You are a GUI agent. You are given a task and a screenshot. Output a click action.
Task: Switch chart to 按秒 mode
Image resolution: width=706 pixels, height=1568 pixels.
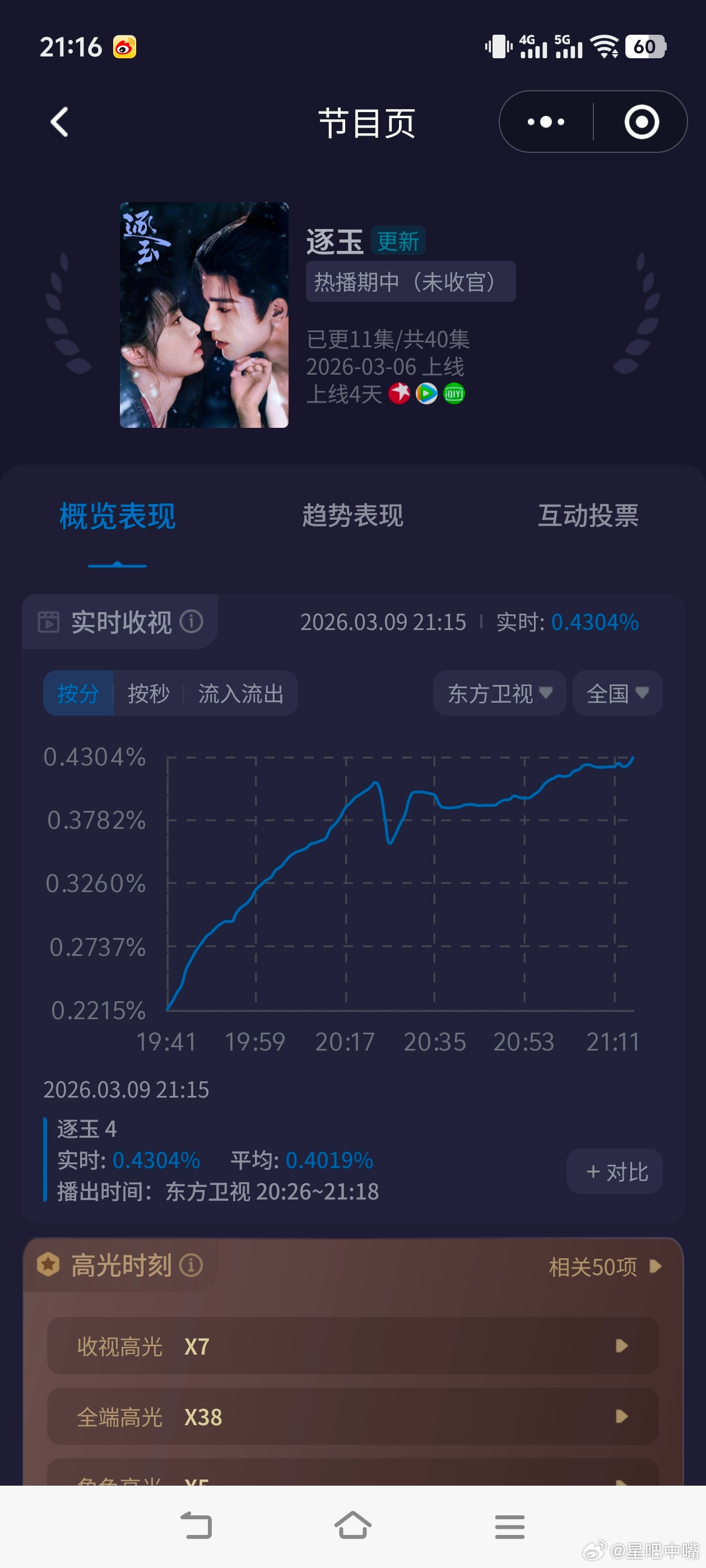148,693
